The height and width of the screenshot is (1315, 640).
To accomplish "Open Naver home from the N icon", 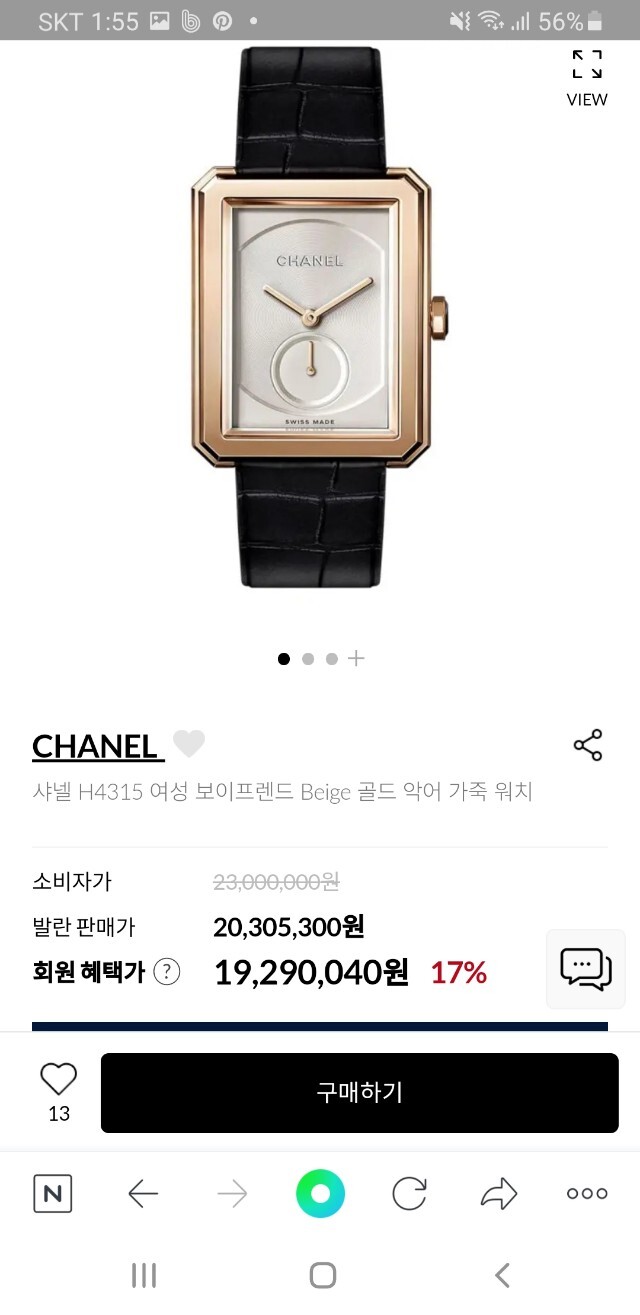I will click(x=53, y=1193).
